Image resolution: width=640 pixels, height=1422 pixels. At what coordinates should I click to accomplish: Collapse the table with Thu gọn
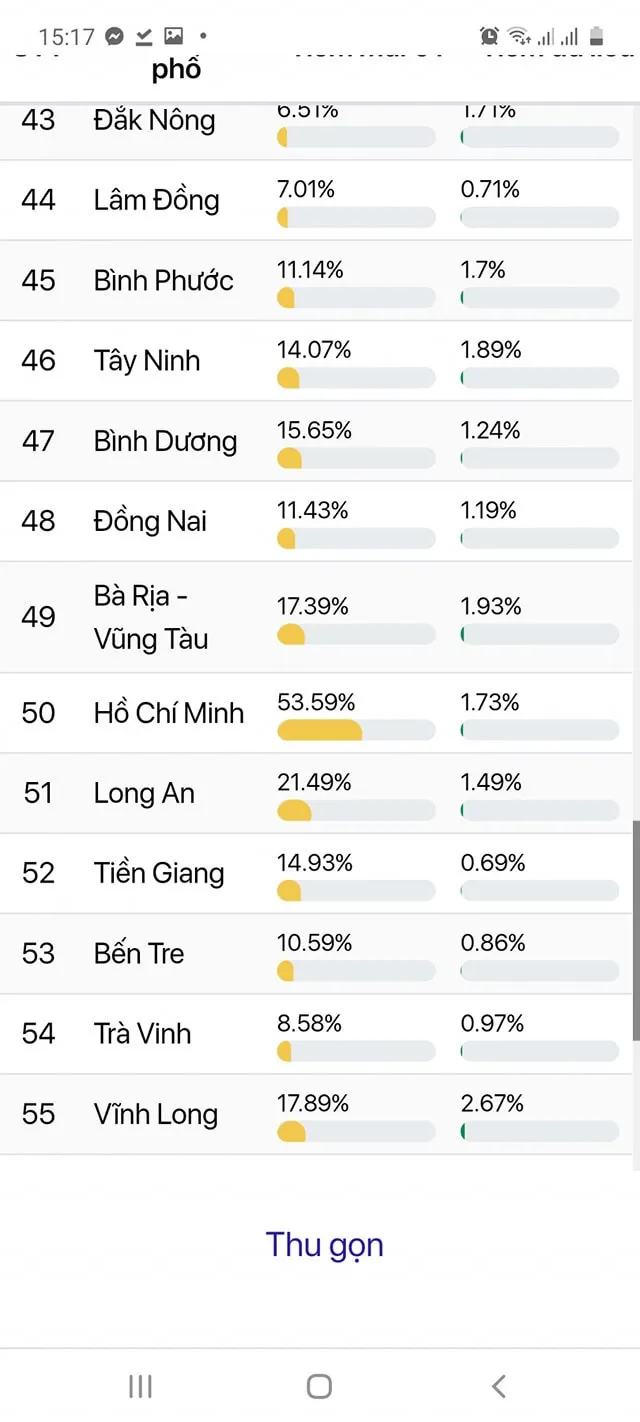(x=324, y=1246)
